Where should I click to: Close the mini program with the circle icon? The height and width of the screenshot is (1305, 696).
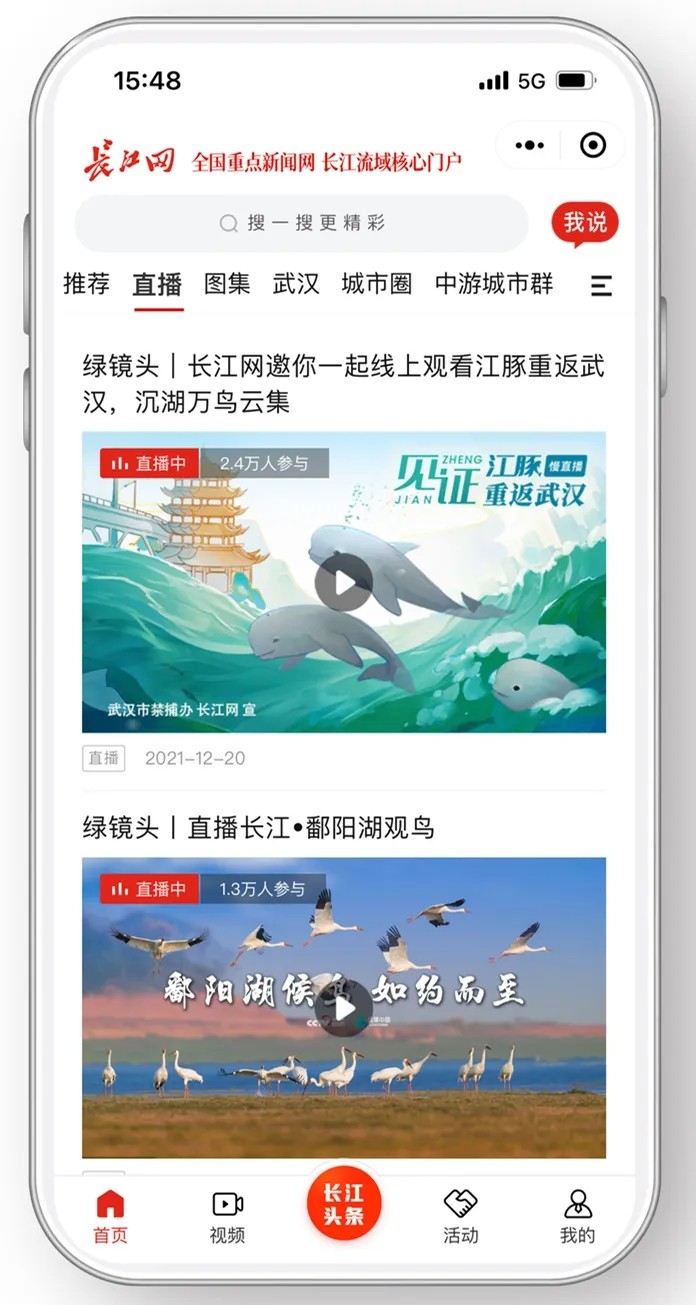click(x=593, y=146)
